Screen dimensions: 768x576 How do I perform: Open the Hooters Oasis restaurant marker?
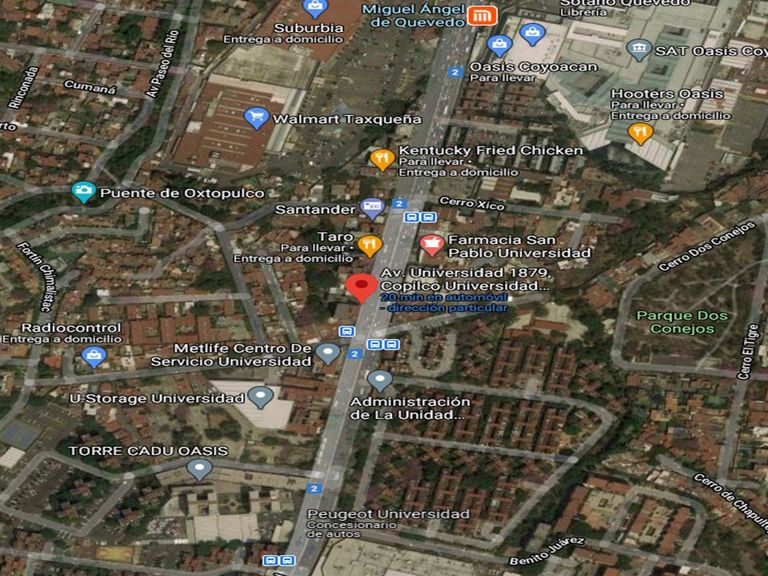(x=640, y=133)
